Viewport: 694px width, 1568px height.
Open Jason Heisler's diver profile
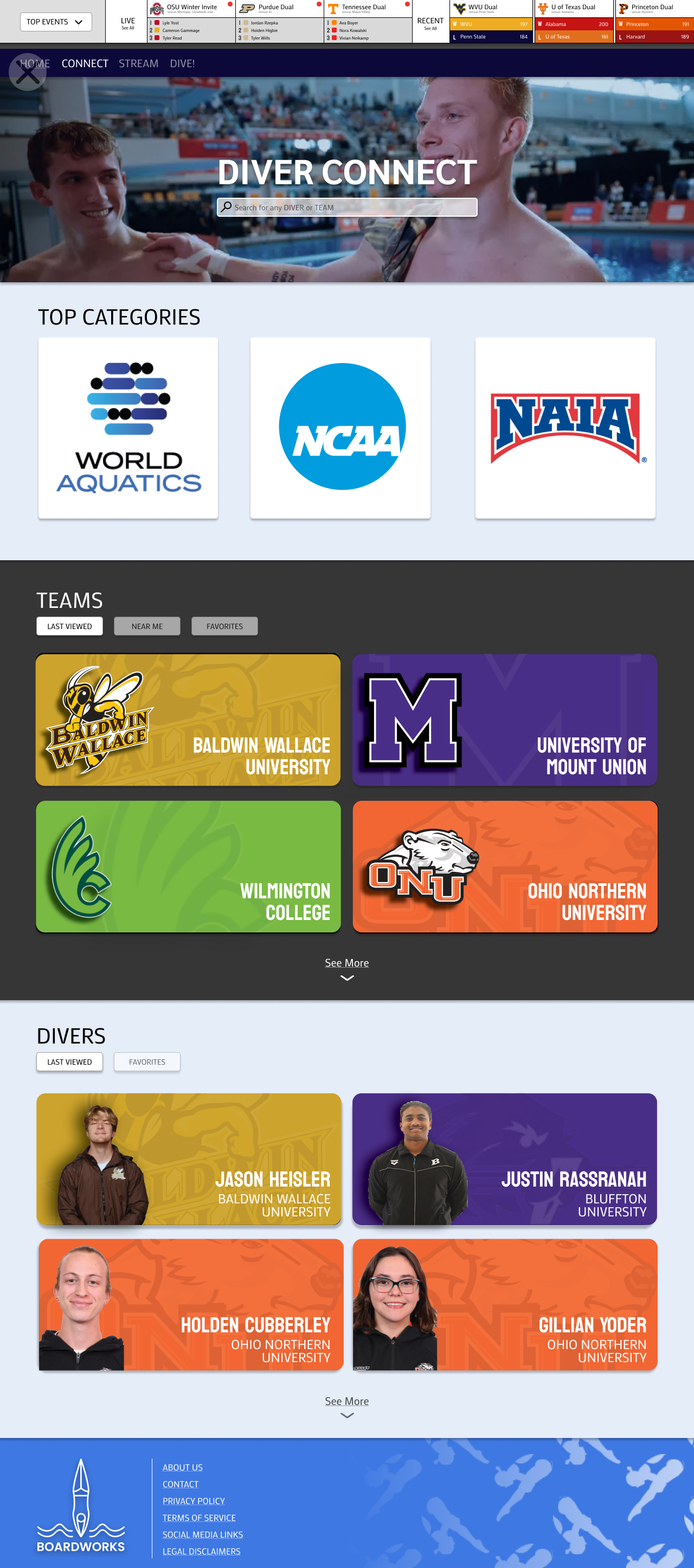click(188, 1159)
